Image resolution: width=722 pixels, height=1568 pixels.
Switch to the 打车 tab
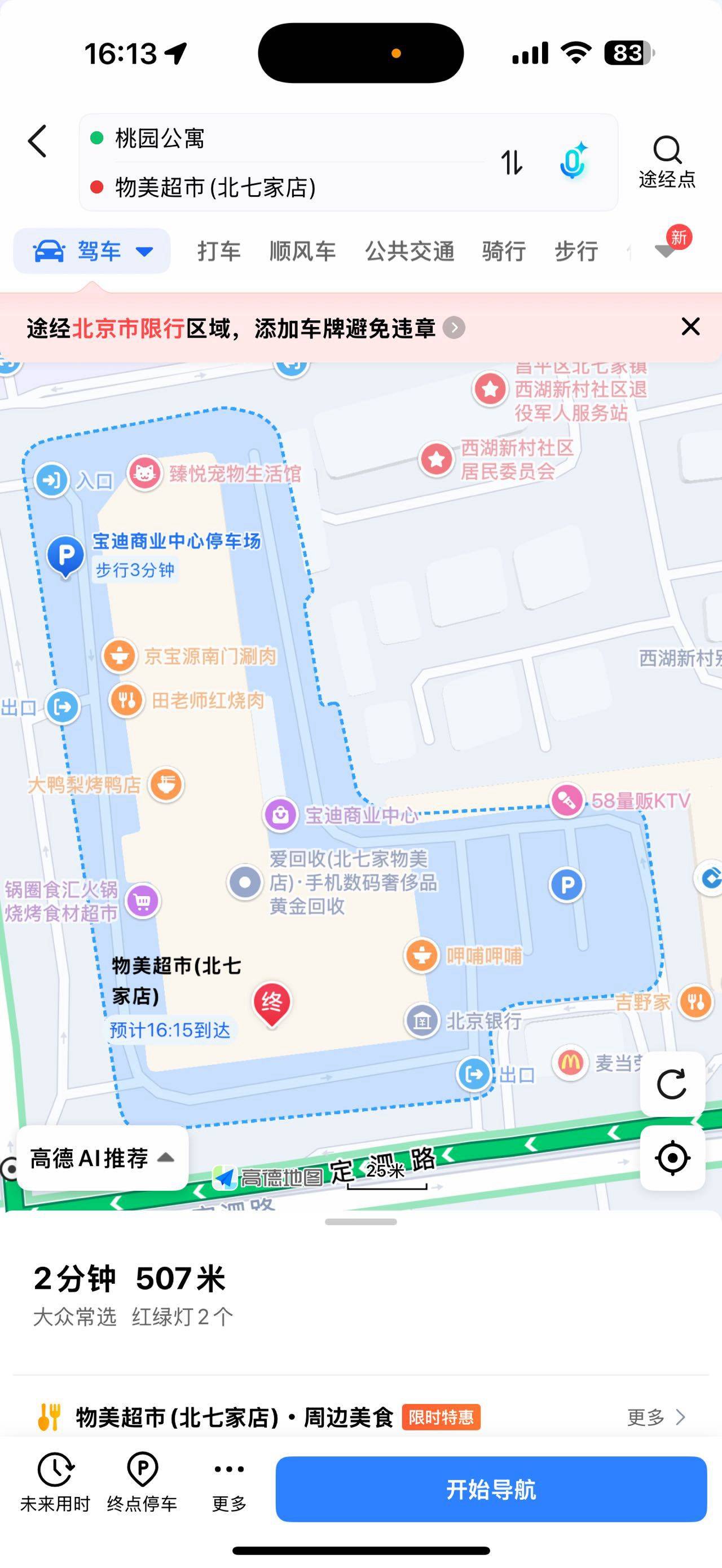tap(219, 251)
